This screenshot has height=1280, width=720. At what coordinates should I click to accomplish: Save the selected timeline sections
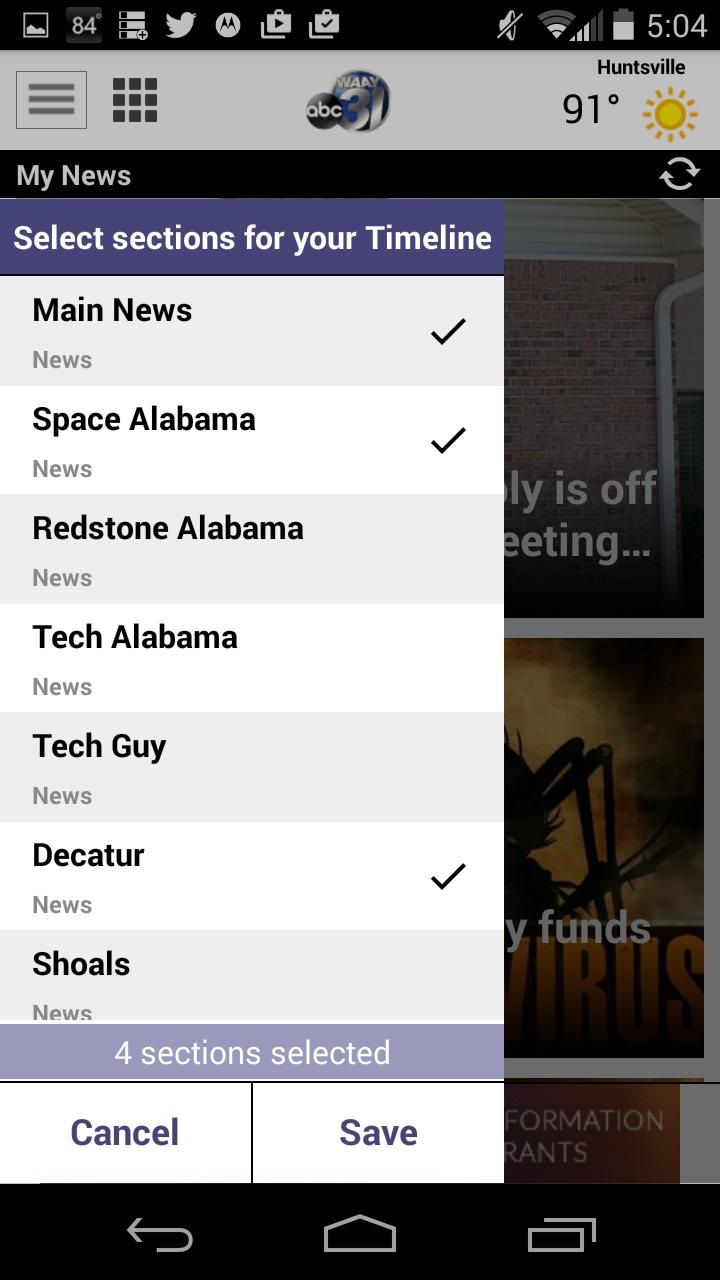point(378,1132)
